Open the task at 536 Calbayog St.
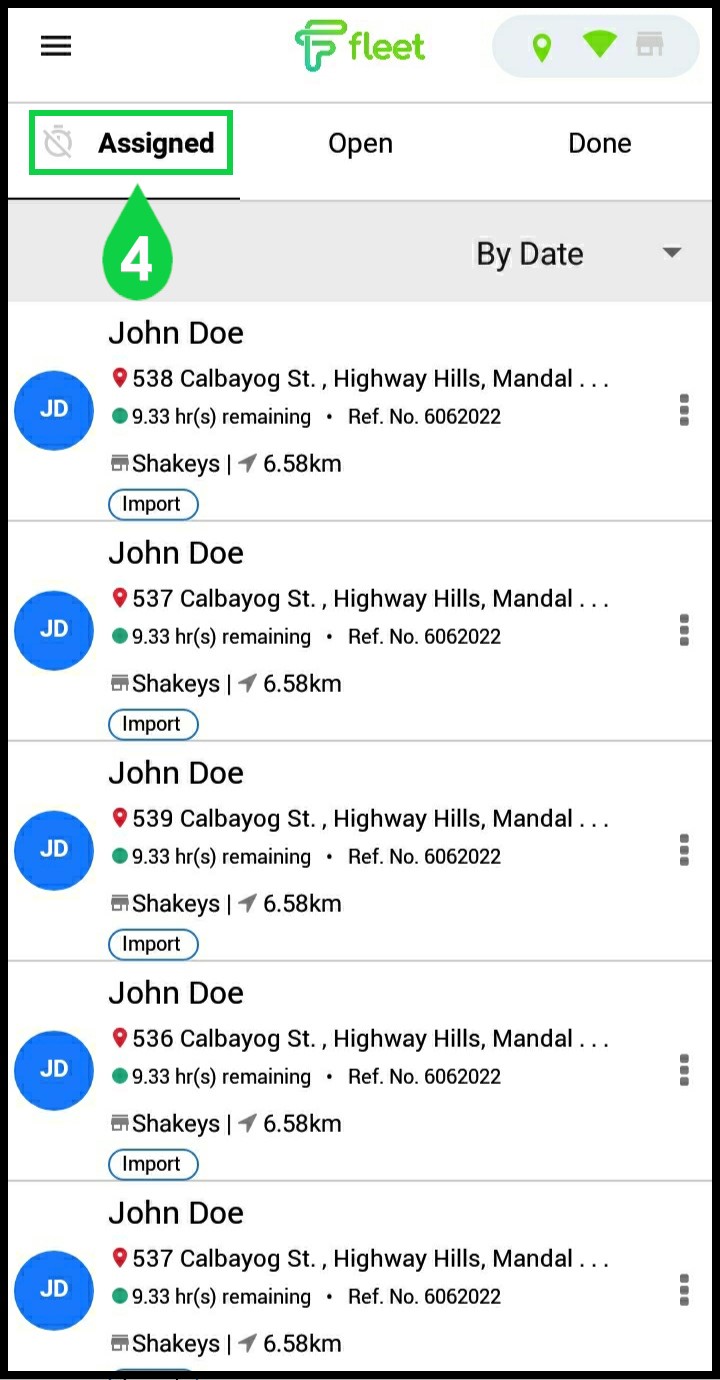The image size is (720, 1380). coord(360,1071)
